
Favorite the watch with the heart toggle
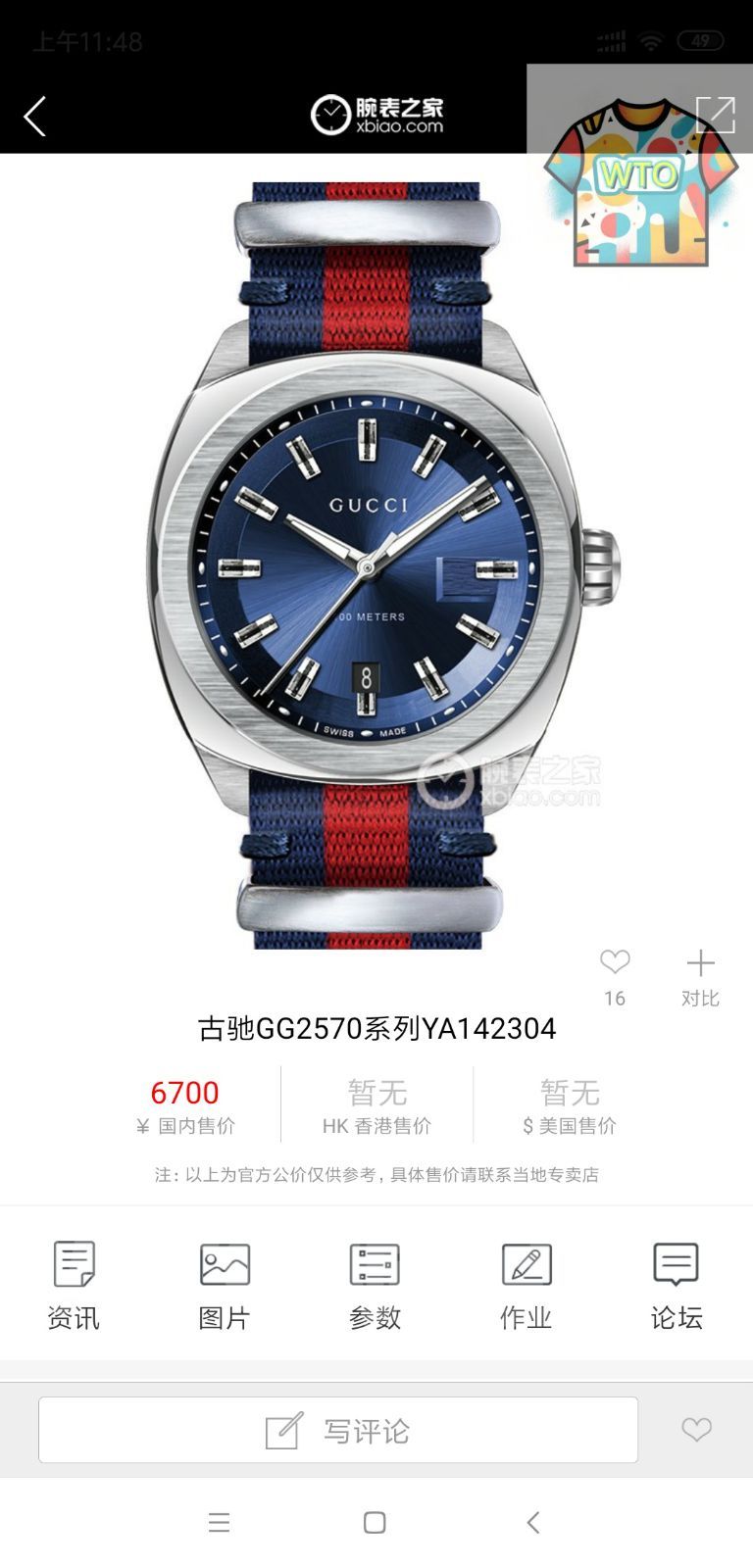(x=615, y=962)
